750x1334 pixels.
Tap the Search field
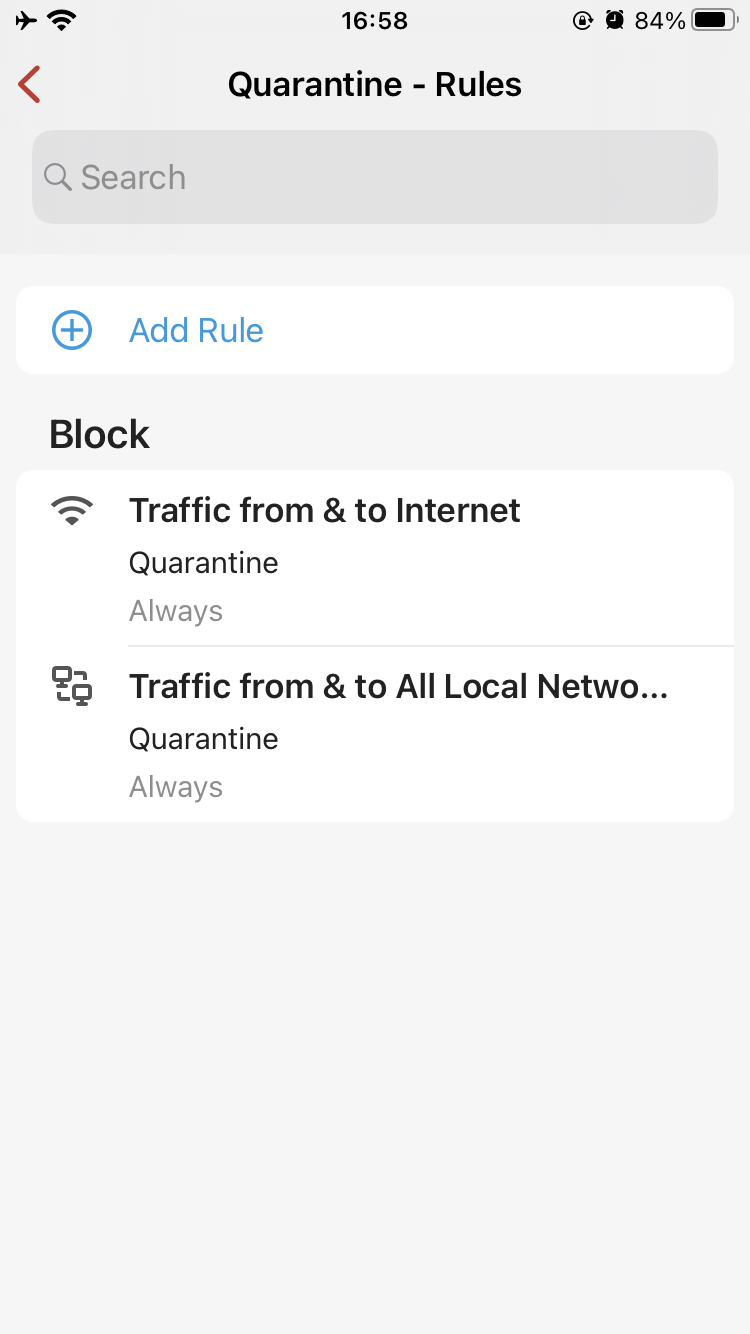point(375,177)
